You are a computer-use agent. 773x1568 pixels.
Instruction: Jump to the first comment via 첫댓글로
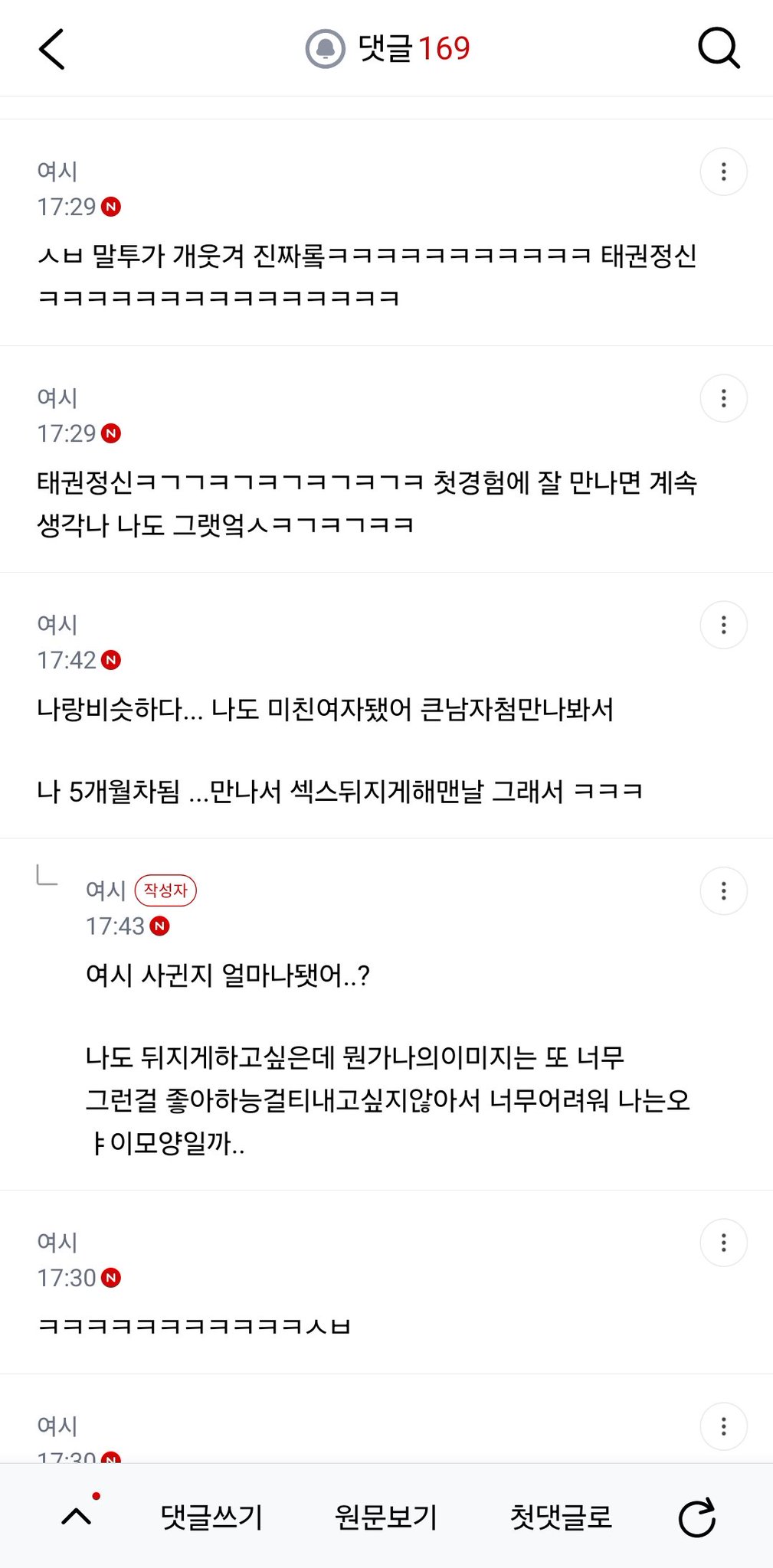561,1517
